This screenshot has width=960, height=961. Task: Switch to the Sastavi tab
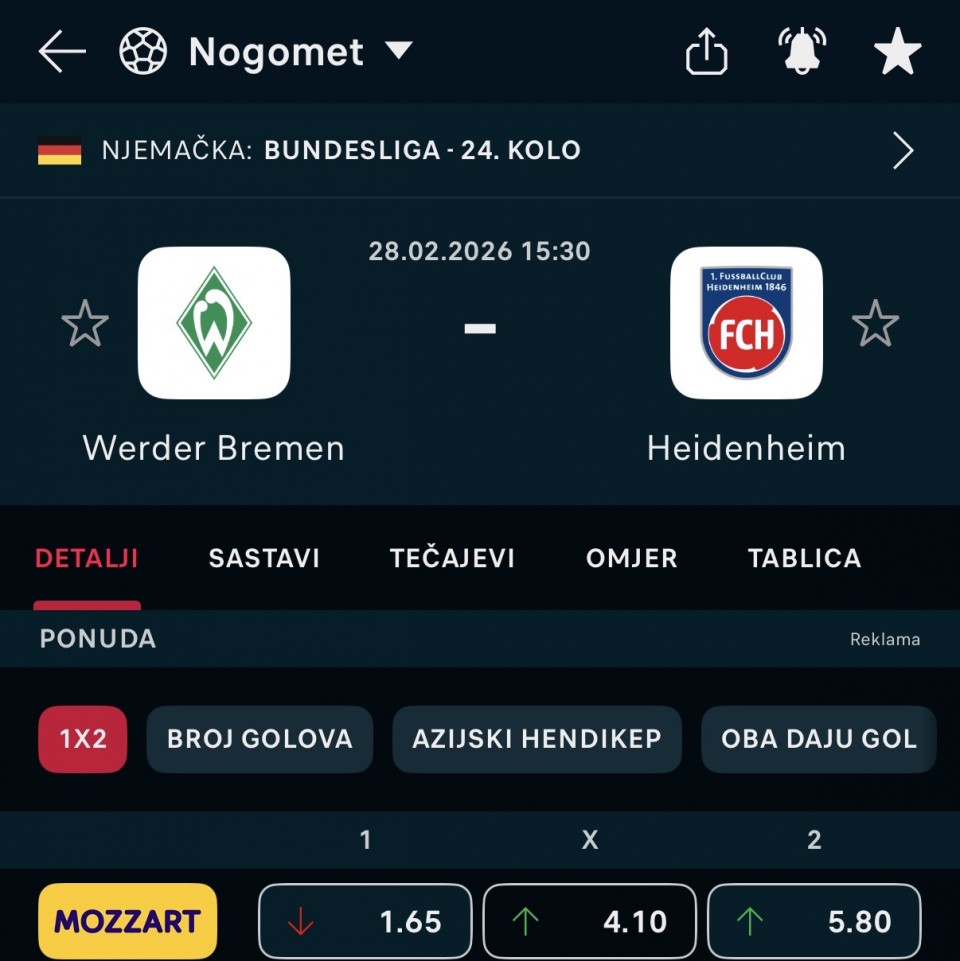coord(264,558)
